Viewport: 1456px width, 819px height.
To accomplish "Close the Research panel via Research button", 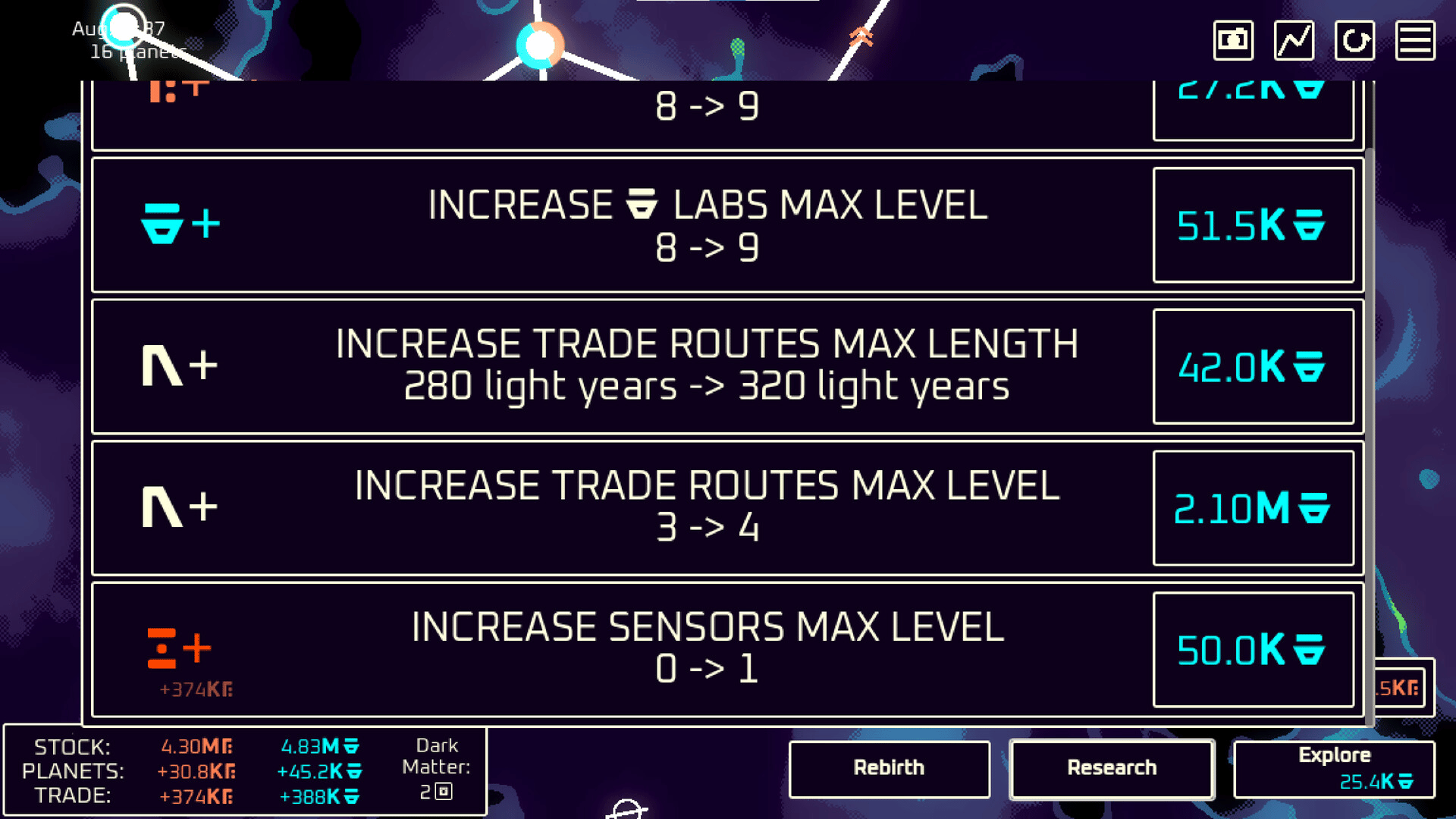I will tap(1112, 768).
